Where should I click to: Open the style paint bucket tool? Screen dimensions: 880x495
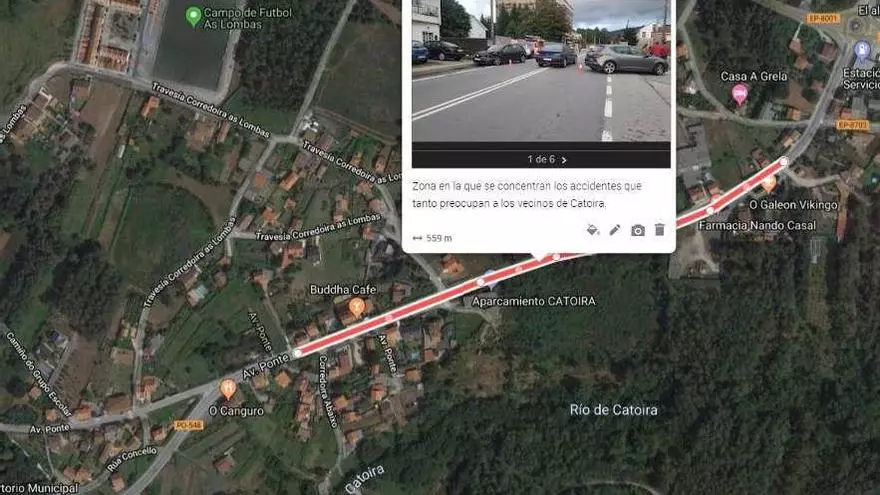click(592, 230)
